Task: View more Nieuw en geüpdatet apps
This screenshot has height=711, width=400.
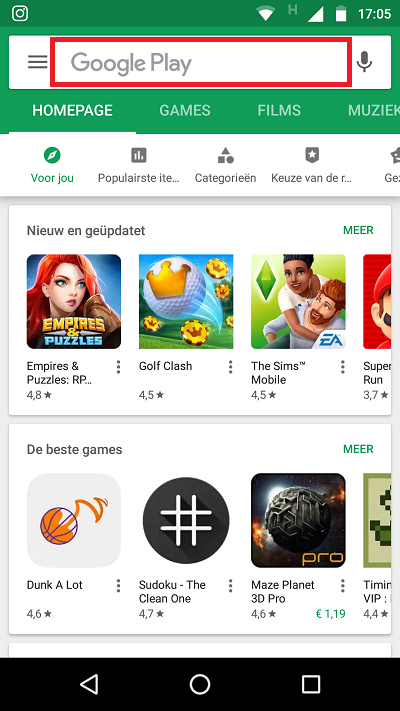Action: click(x=358, y=230)
